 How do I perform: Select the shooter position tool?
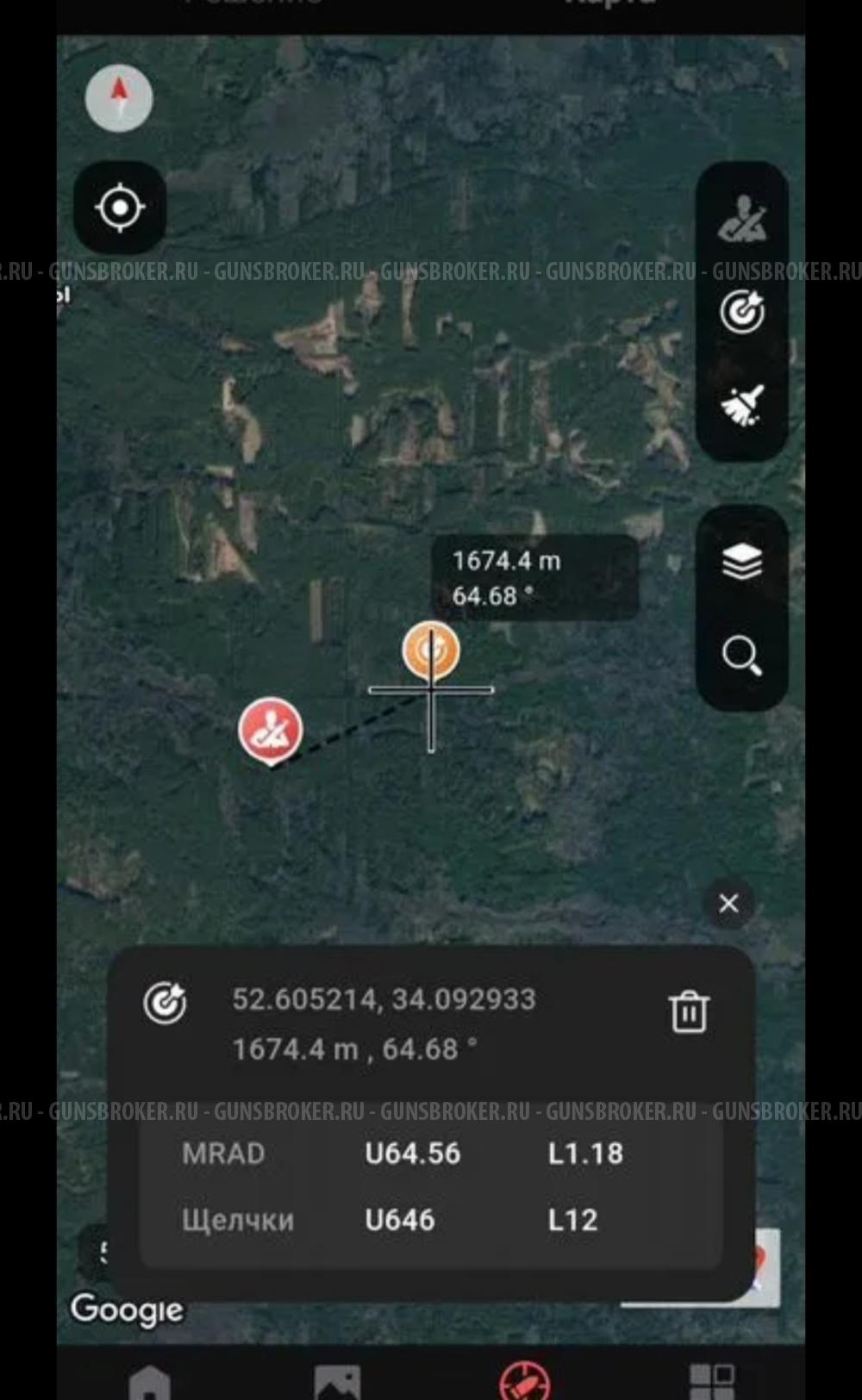tap(741, 219)
